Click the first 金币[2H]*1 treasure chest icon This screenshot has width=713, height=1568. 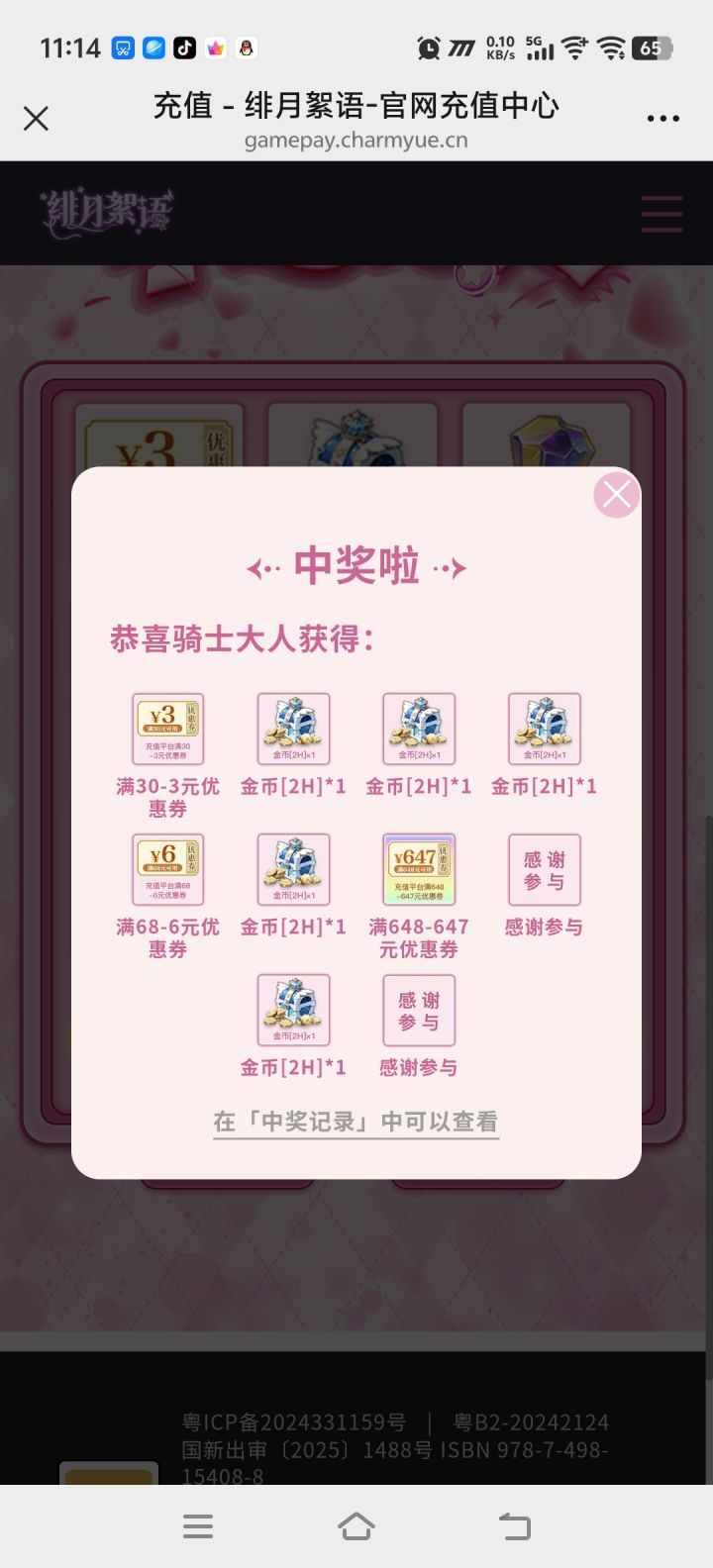pos(293,729)
